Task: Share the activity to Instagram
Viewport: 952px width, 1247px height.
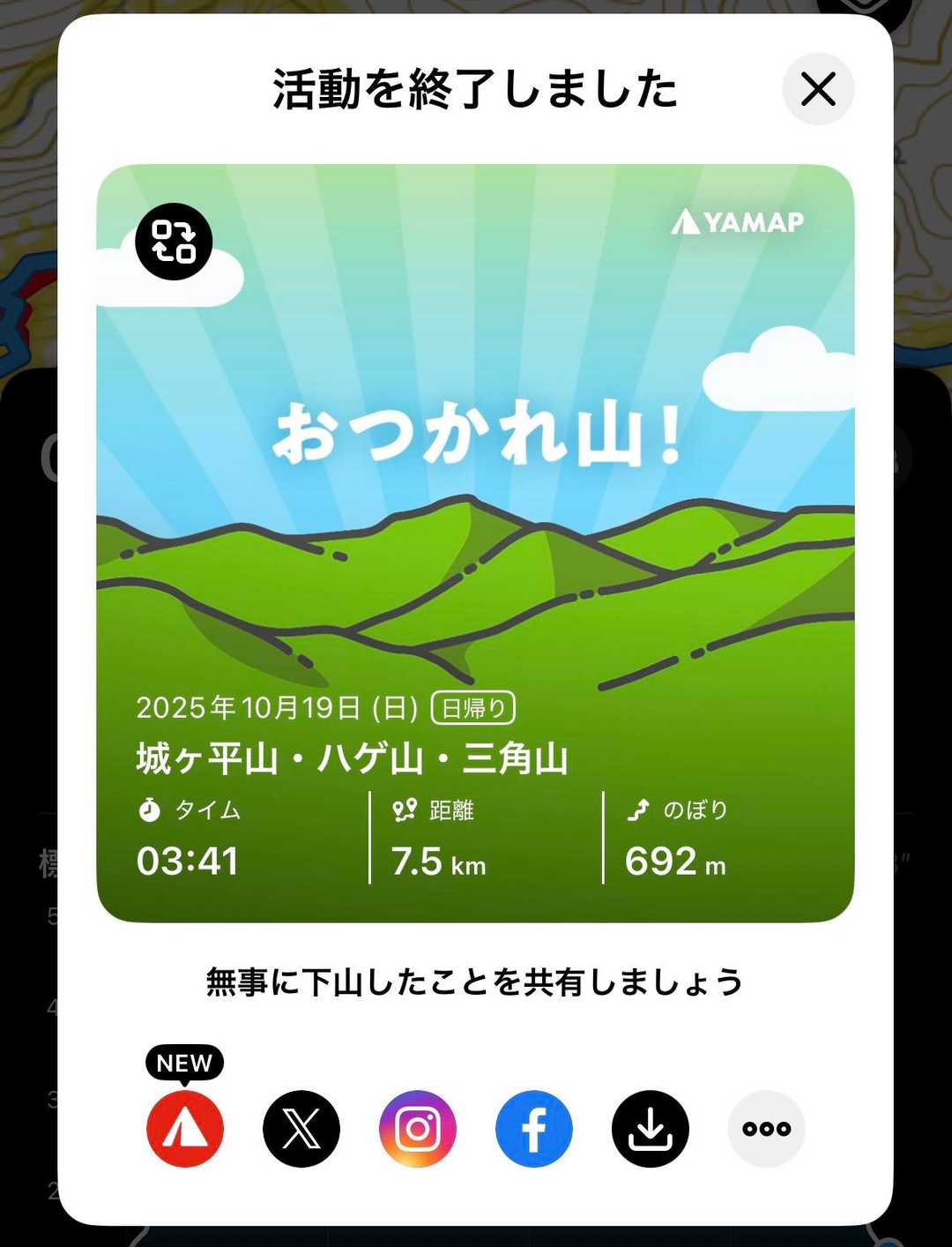Action: click(418, 1128)
